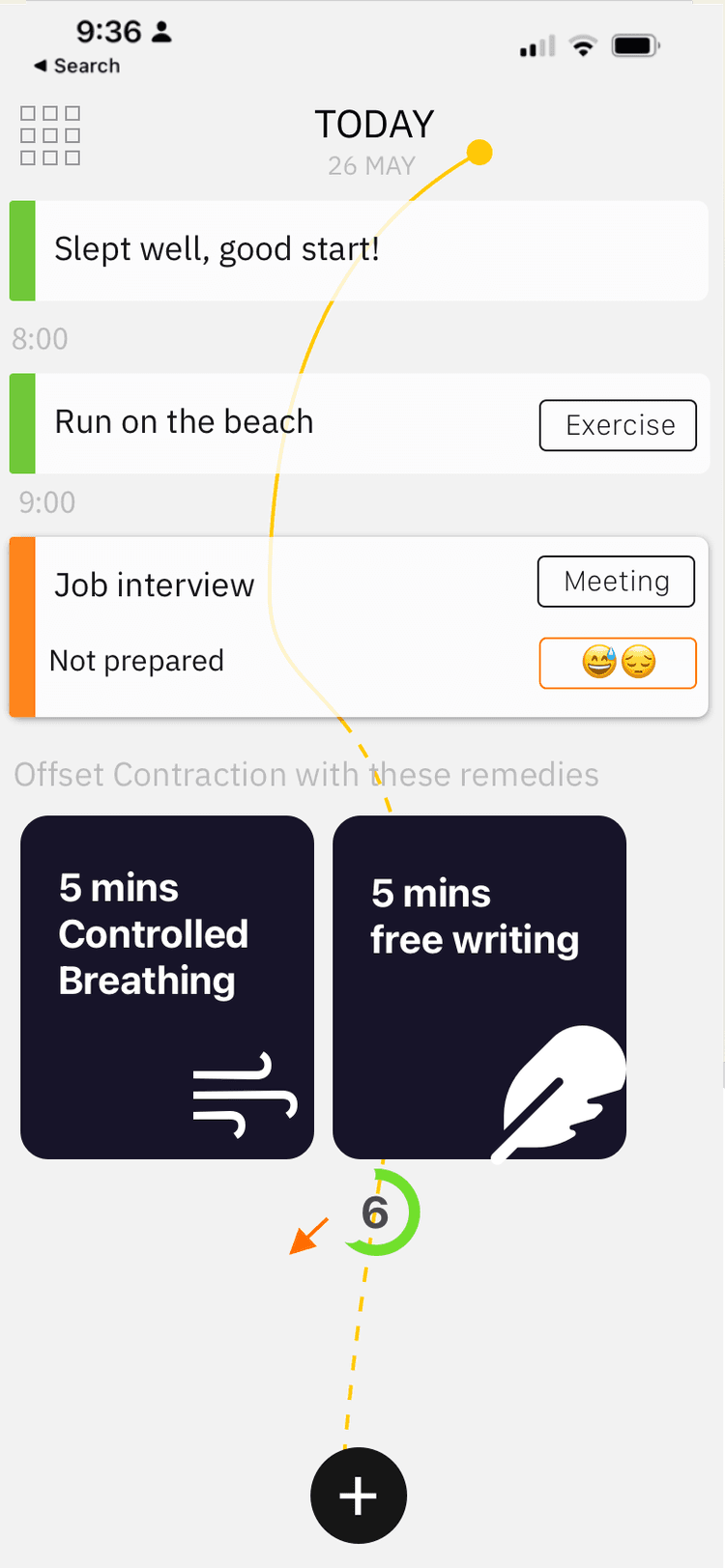Click the yellow timeline dot below the header
Screen dimensions: 725x1568
[478, 152]
